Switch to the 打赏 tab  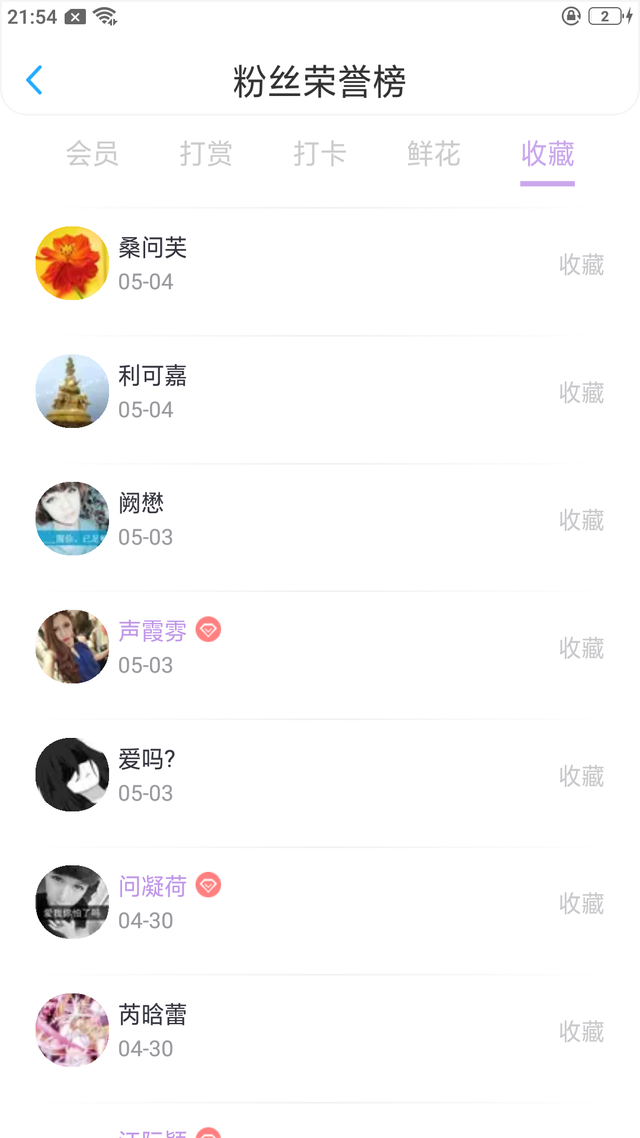pyautogui.click(x=206, y=154)
